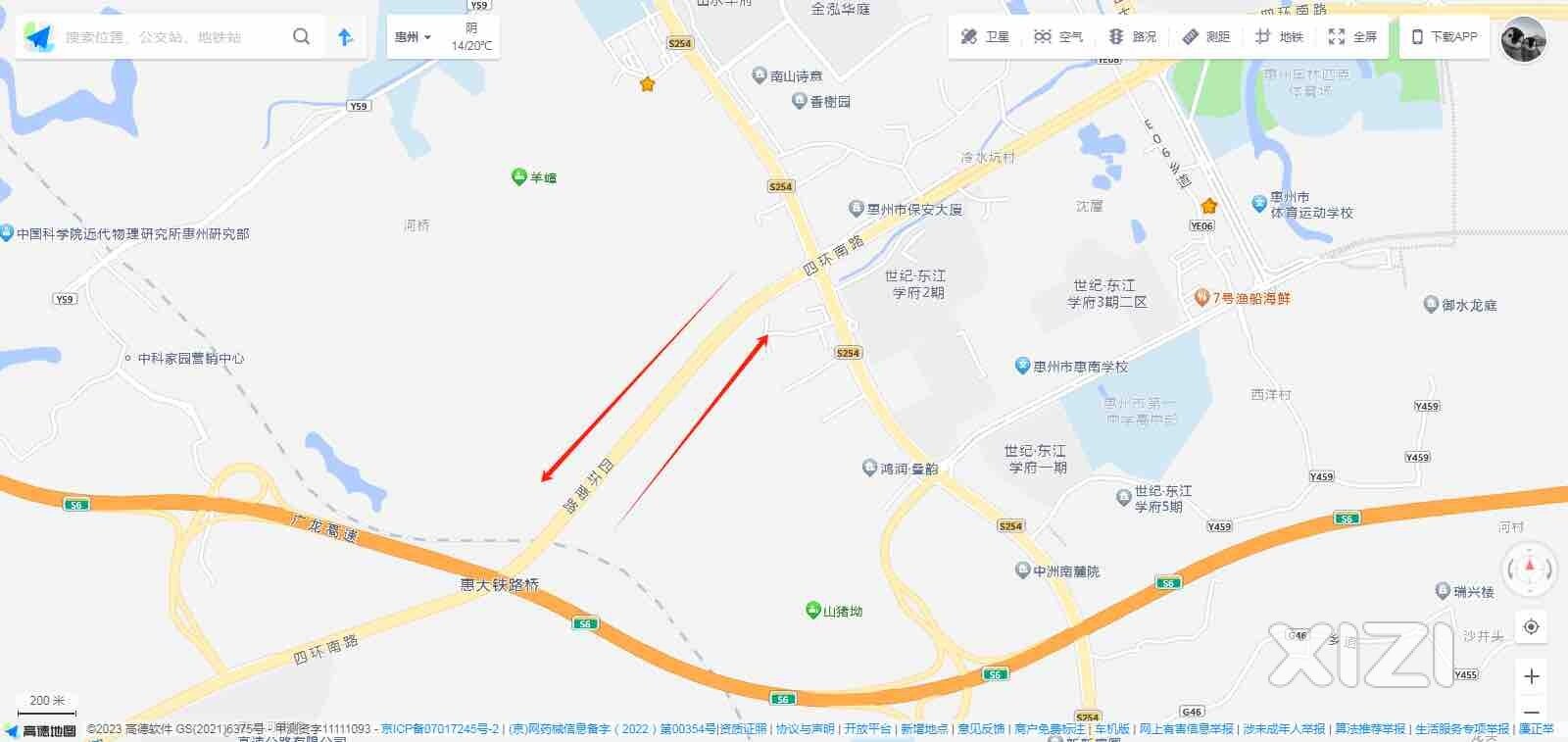This screenshot has height=742, width=1568.
Task: Switch to 卫星 satellite view
Action: 985,36
